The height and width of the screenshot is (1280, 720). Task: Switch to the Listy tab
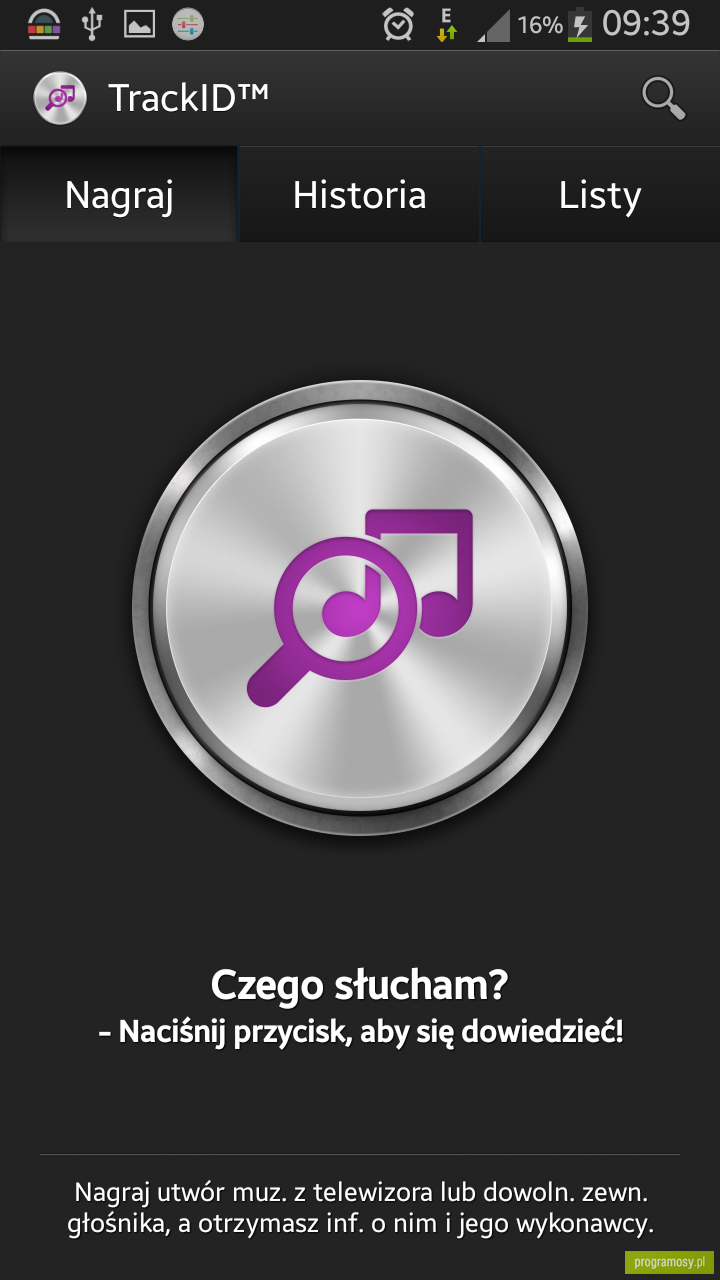601,195
